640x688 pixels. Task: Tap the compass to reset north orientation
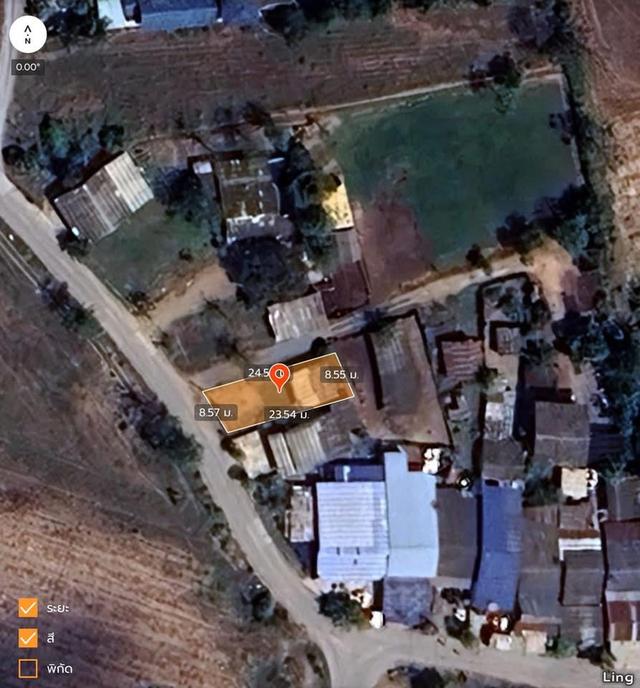[x=28, y=34]
